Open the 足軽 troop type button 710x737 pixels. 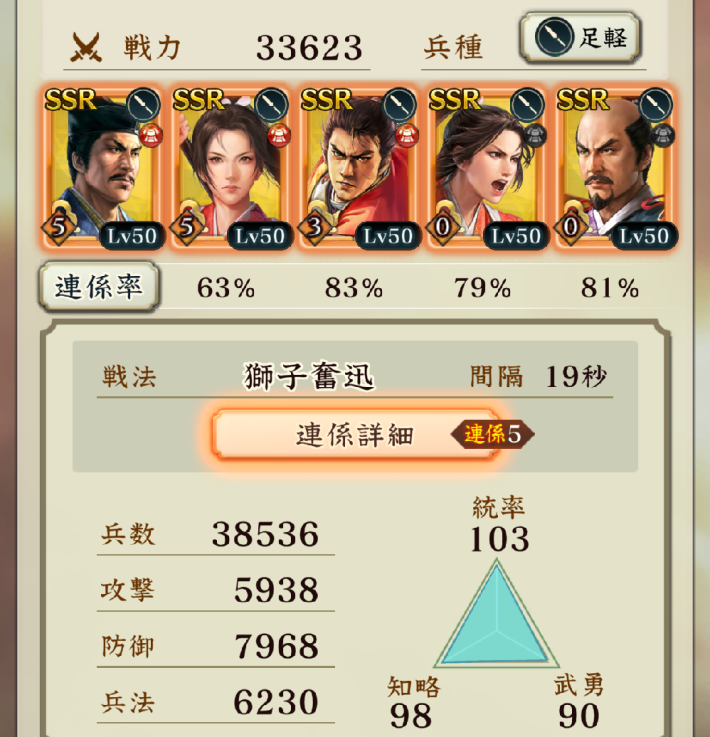[580, 39]
